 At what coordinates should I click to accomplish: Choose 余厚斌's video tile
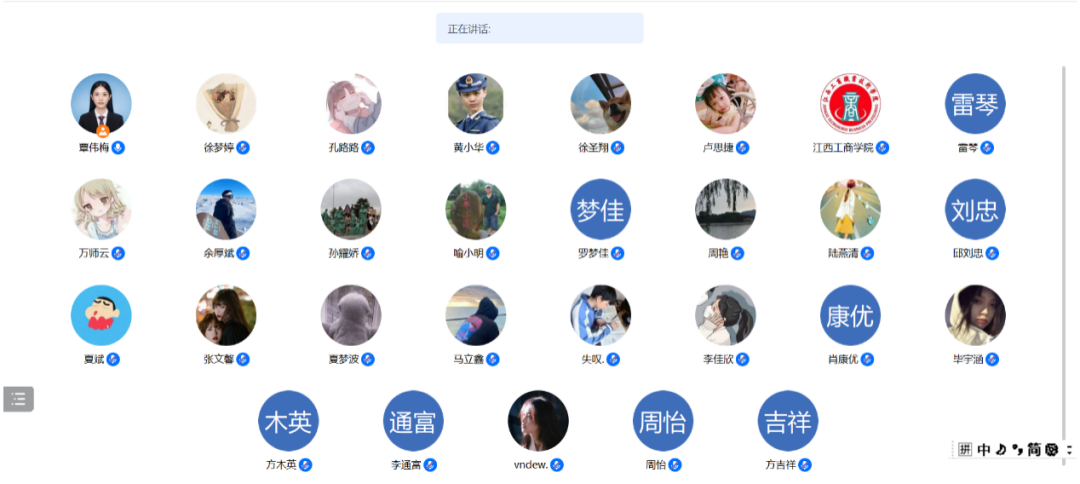(226, 209)
